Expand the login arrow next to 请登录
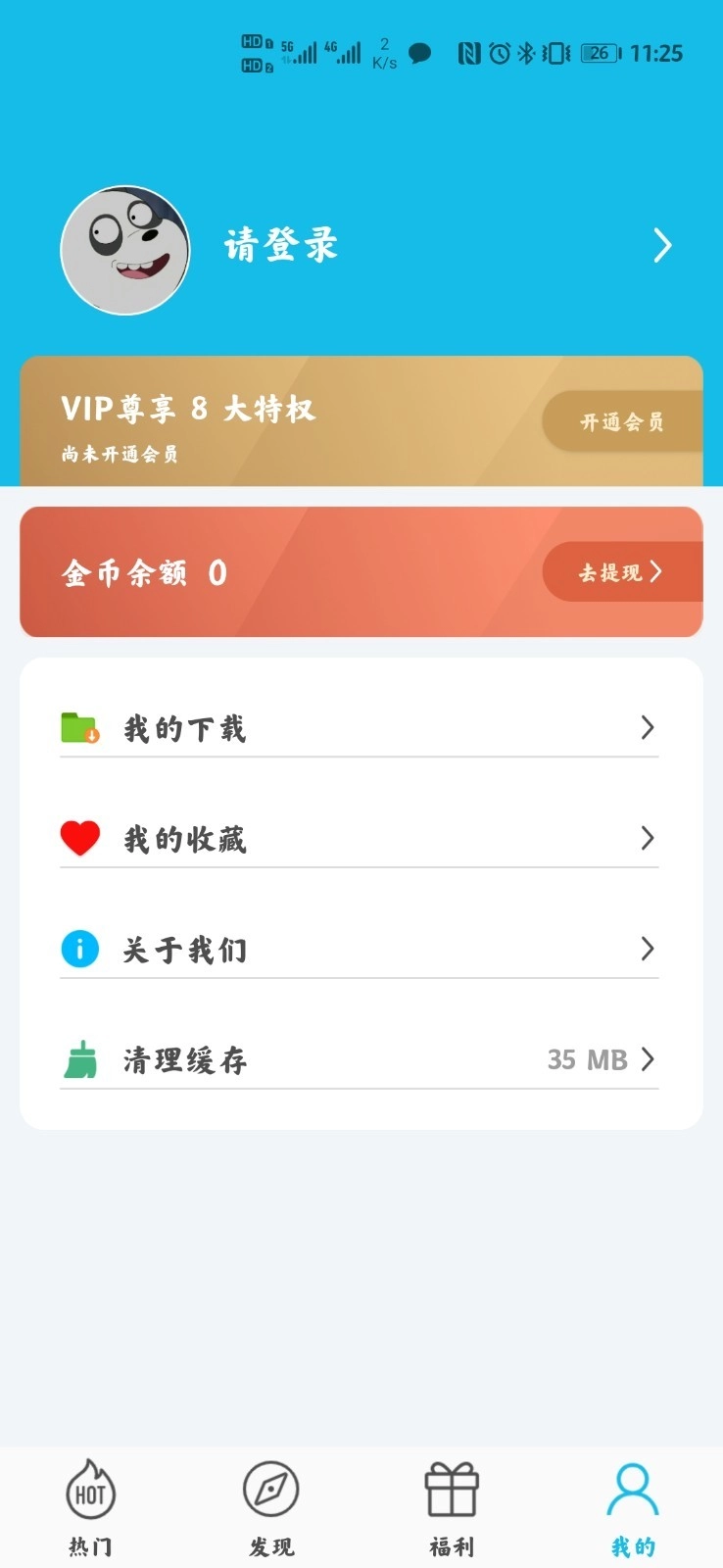 coord(661,246)
